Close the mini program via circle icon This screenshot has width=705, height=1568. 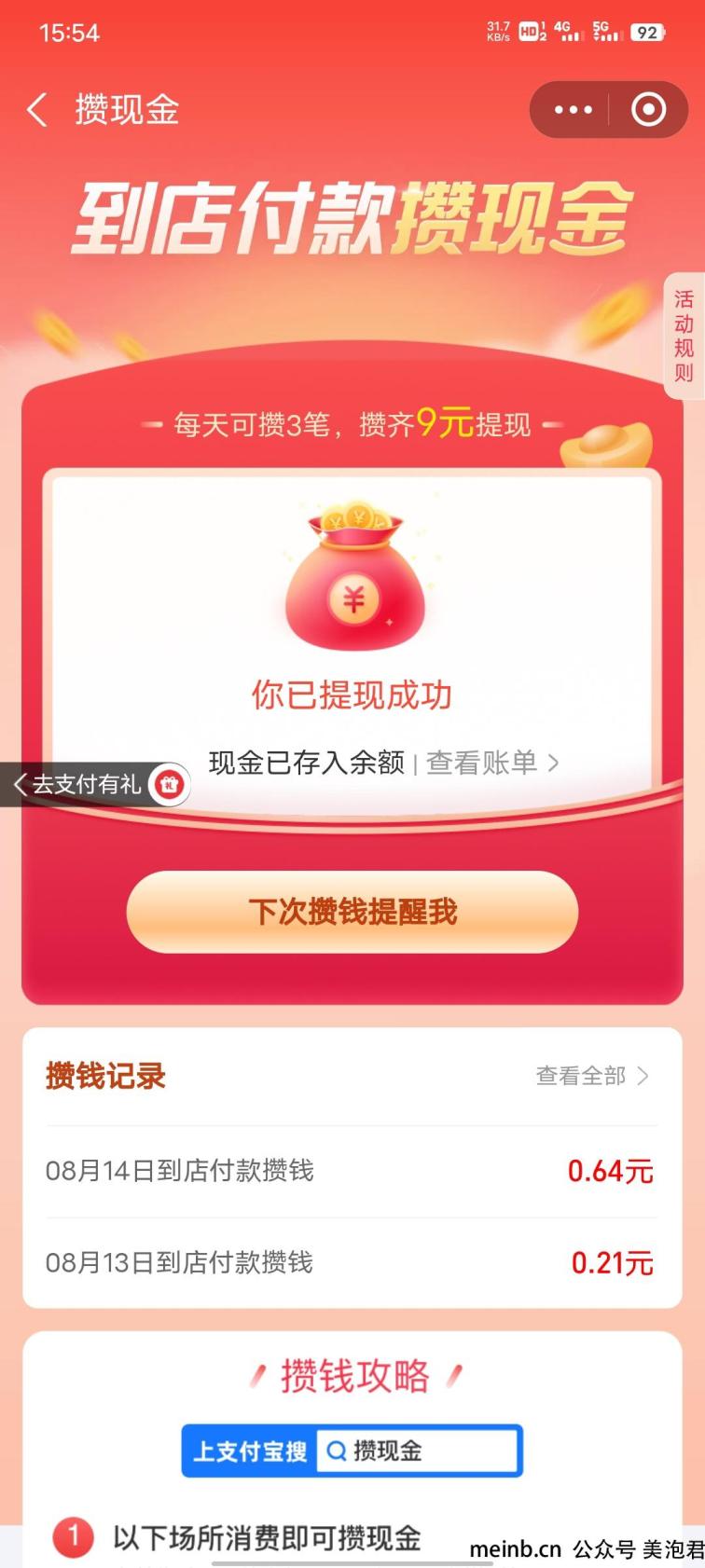[x=648, y=110]
